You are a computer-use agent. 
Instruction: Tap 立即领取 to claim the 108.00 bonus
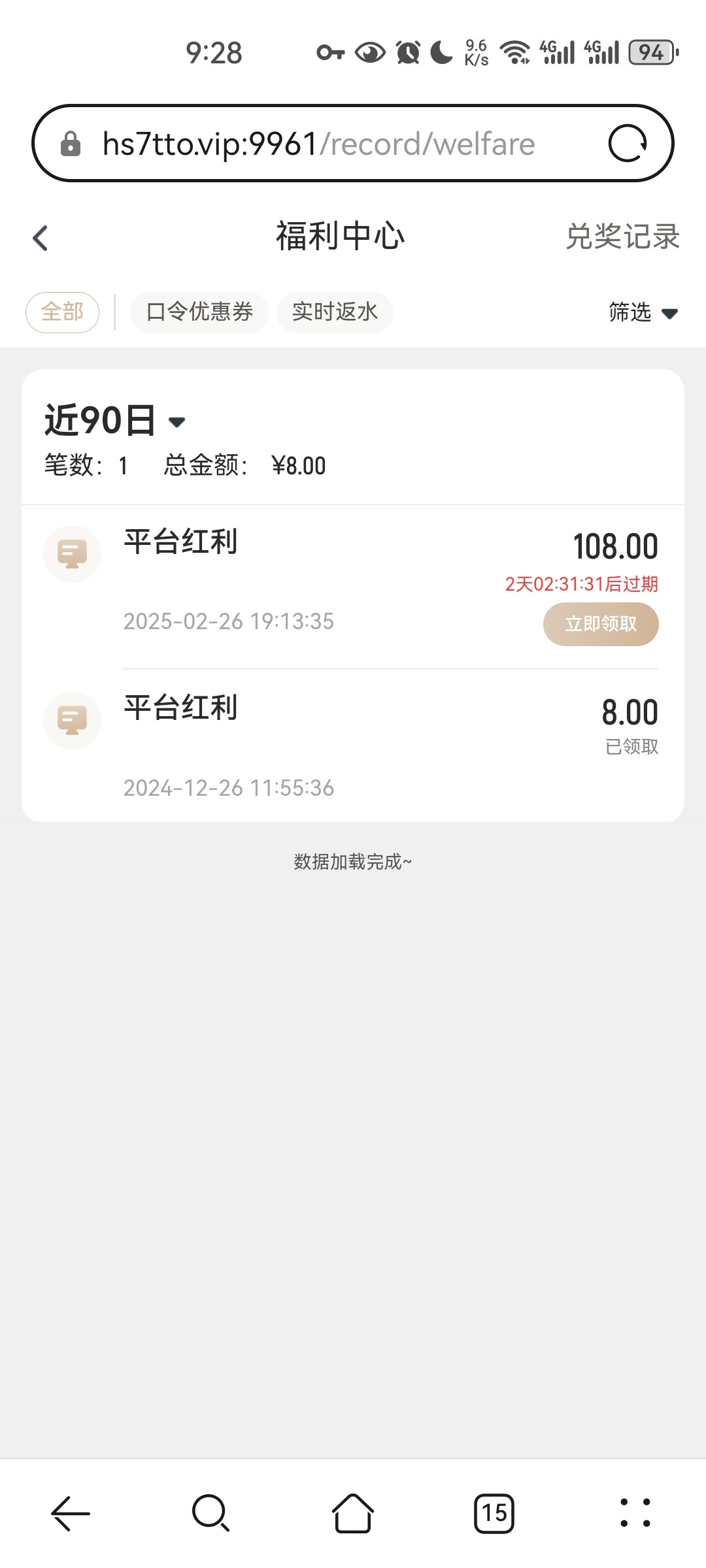(x=601, y=625)
